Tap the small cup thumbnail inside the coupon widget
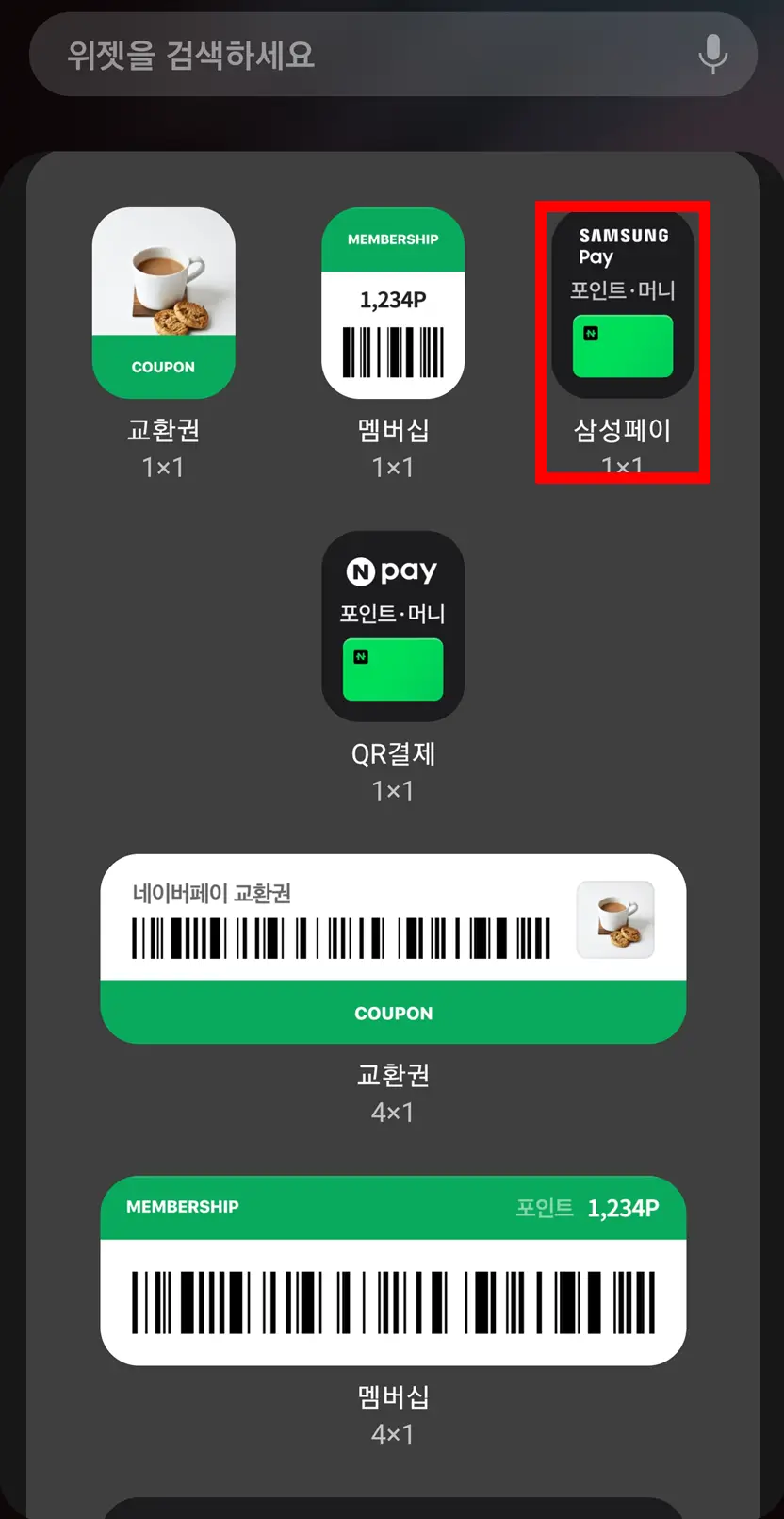Image resolution: width=784 pixels, height=1519 pixels. [615, 918]
